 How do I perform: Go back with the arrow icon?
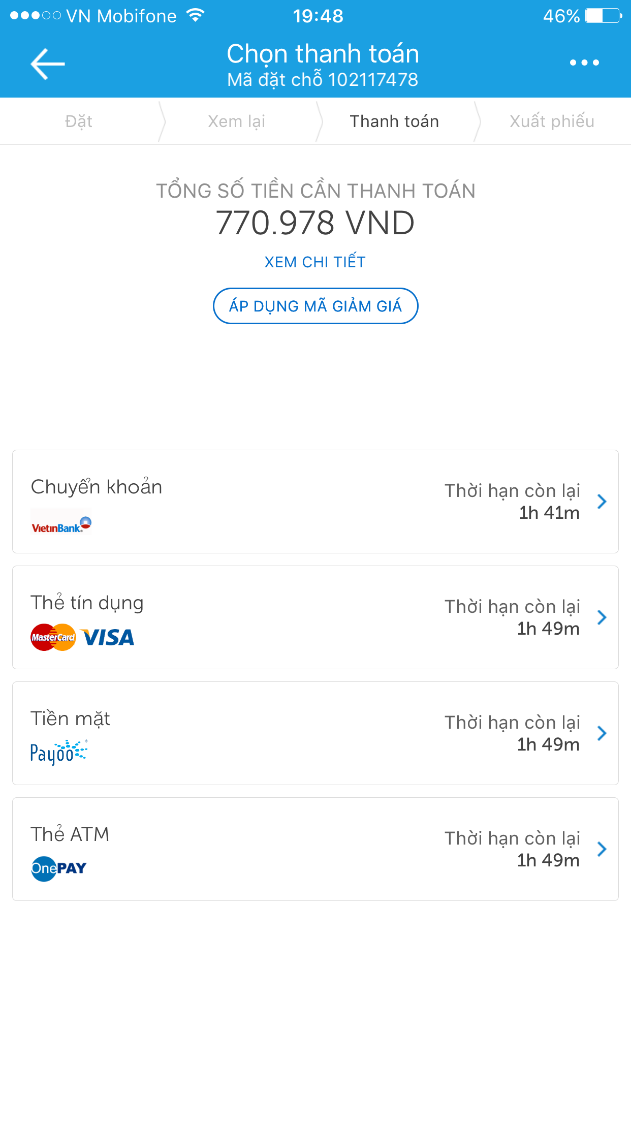[47, 64]
